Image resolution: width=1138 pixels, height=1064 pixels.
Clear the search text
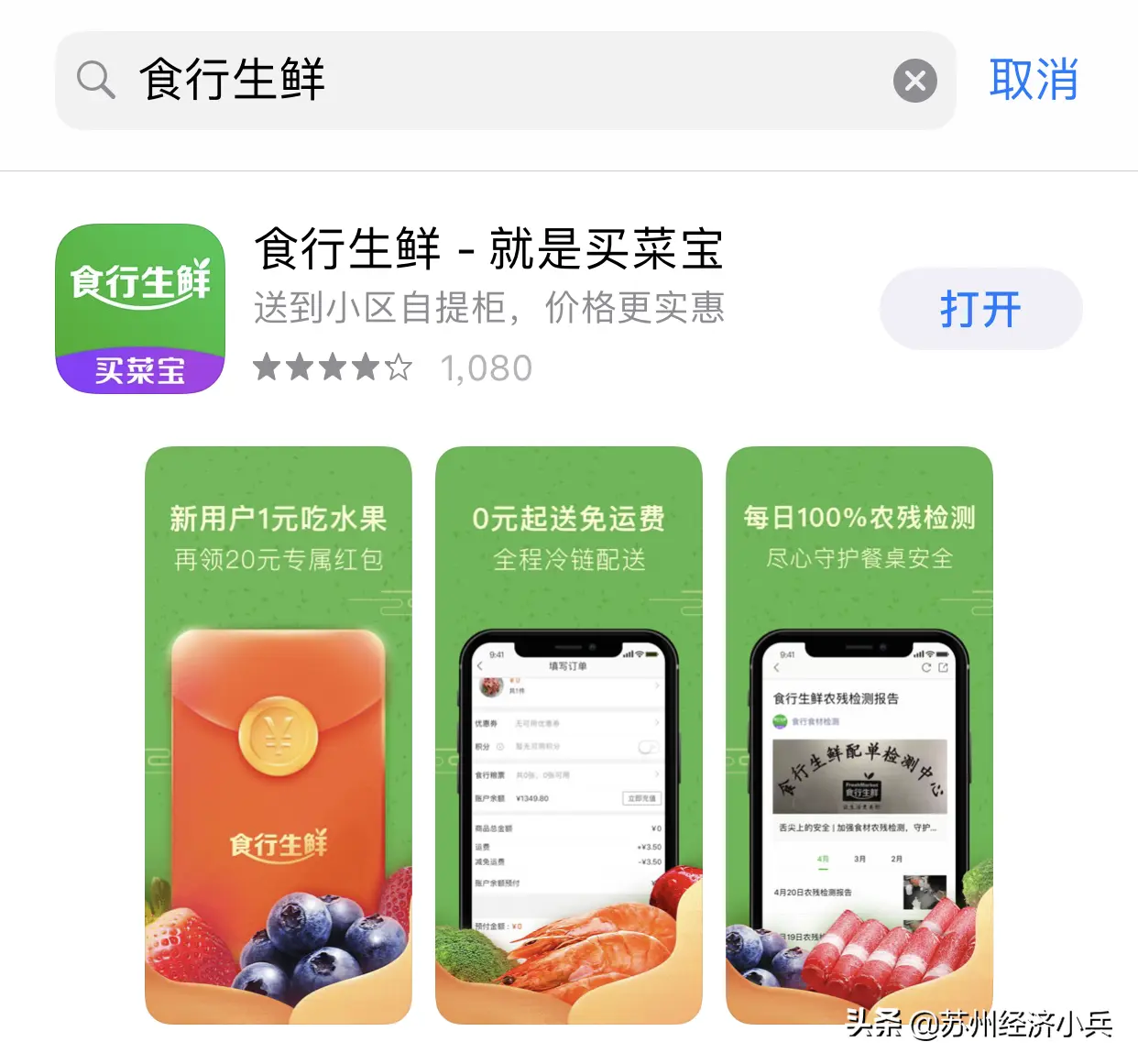[x=914, y=81]
